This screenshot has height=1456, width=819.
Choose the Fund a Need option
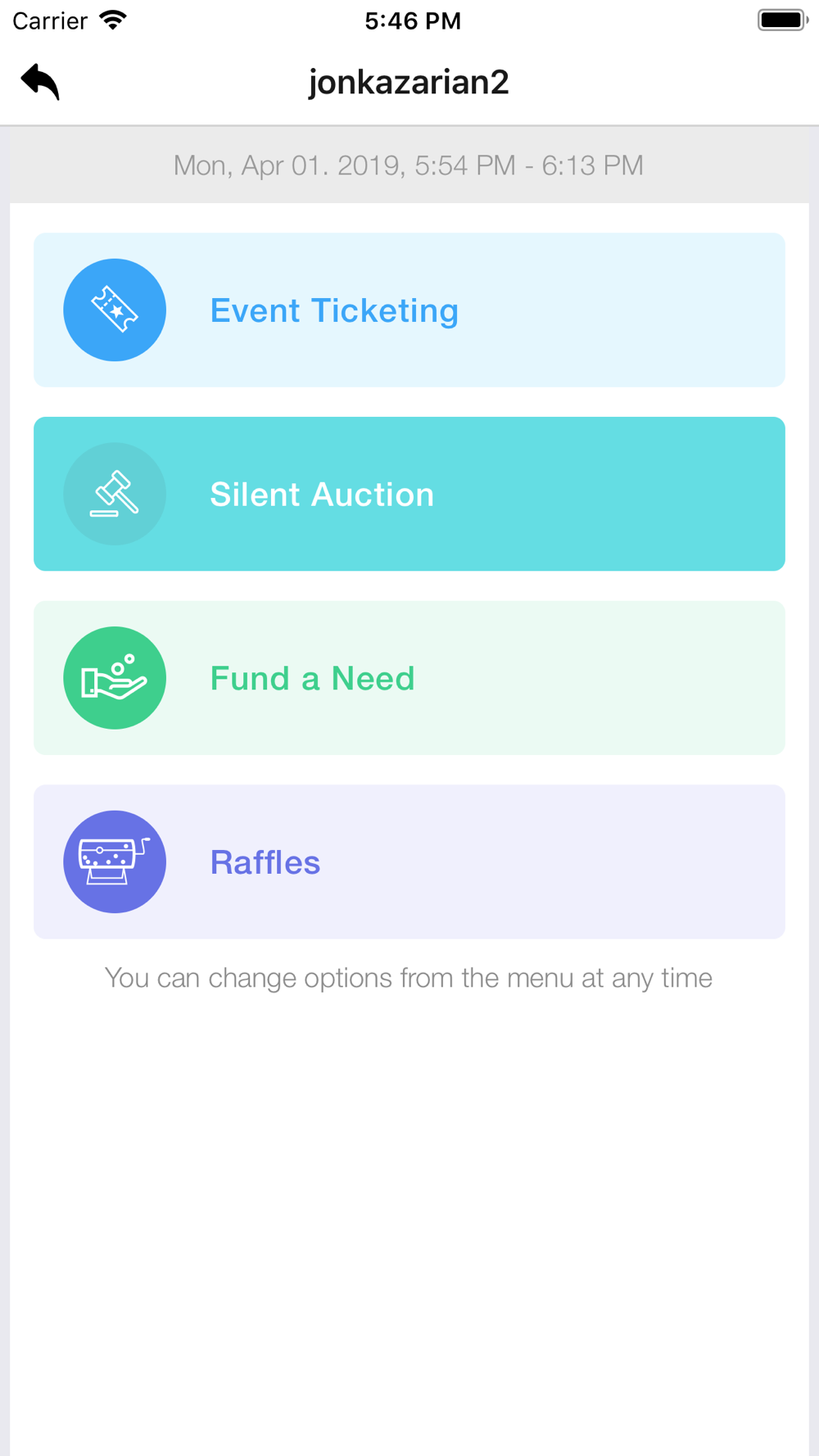point(409,678)
